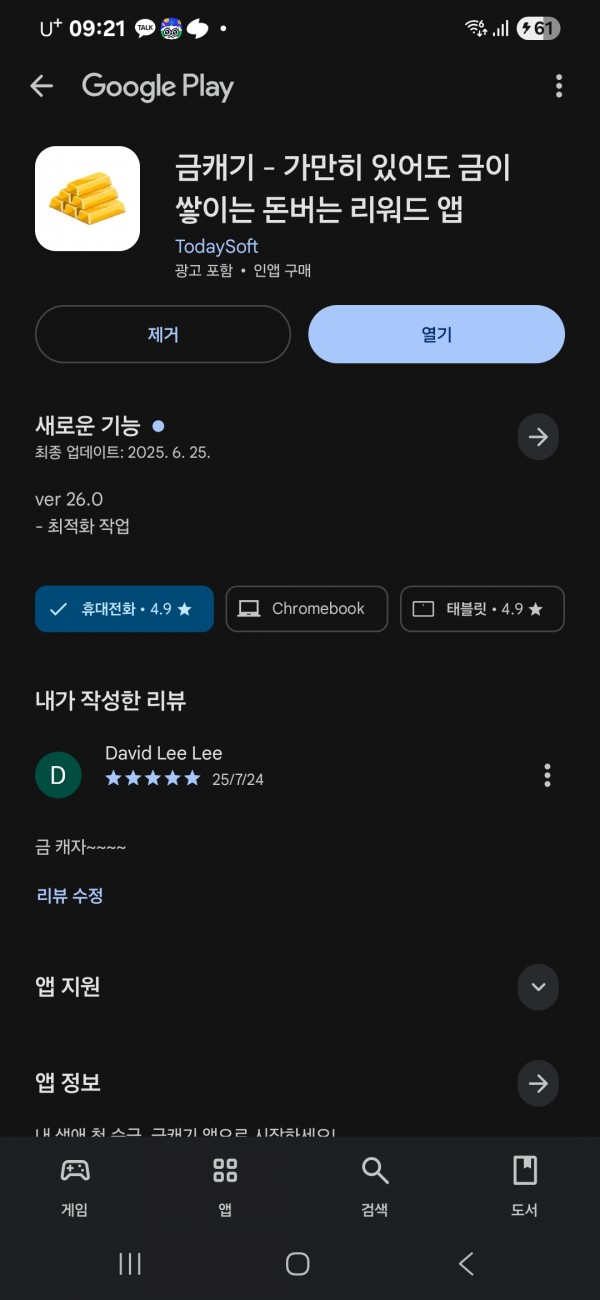
Task: Select the Chromebook chip
Action: point(306,609)
